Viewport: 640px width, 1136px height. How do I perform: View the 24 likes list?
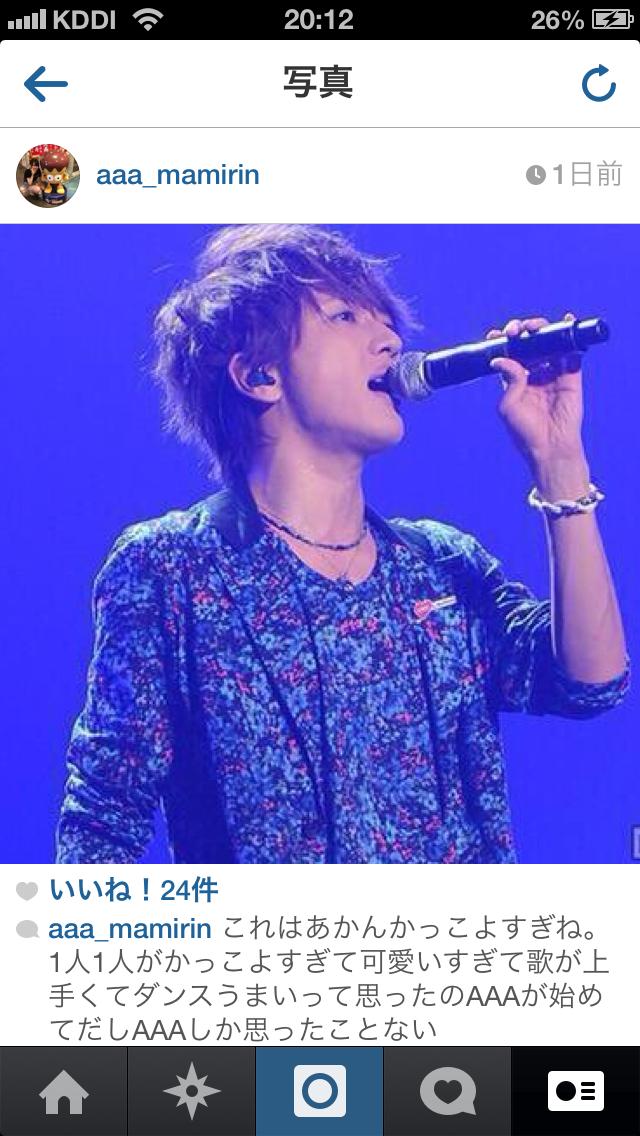click(133, 890)
